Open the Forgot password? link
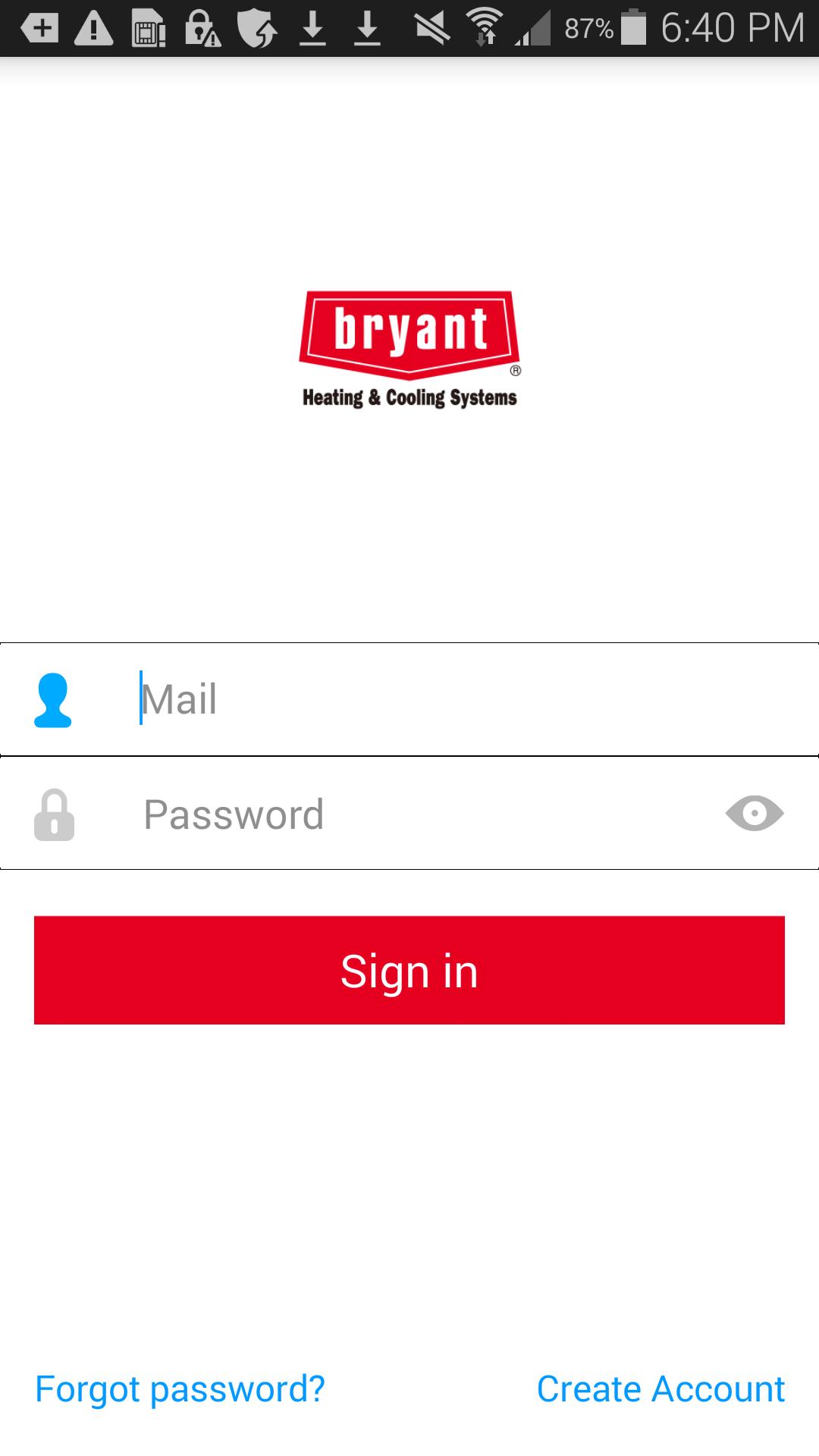Viewport: 819px width, 1456px height. pyautogui.click(x=180, y=1388)
